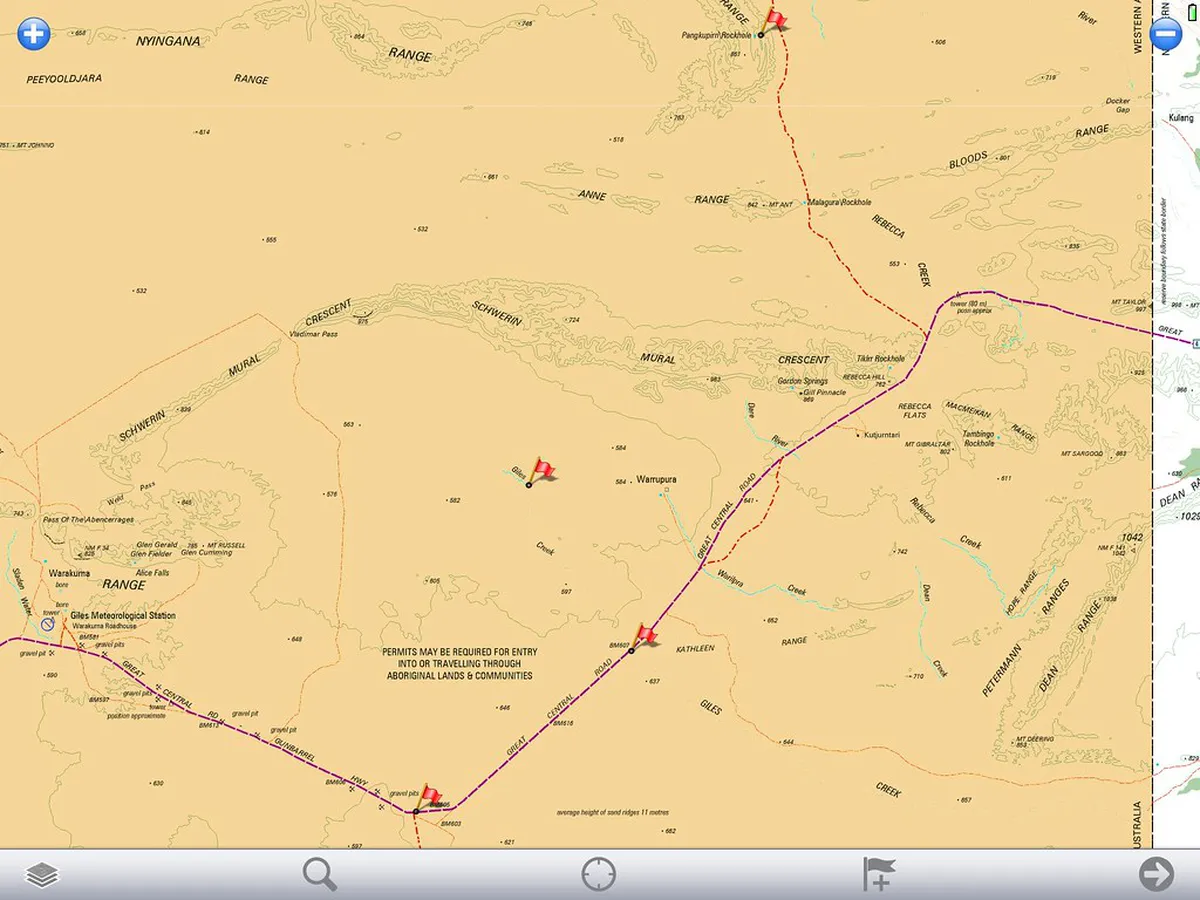Select the flag at Pangkupirri Rockhole

tap(774, 21)
